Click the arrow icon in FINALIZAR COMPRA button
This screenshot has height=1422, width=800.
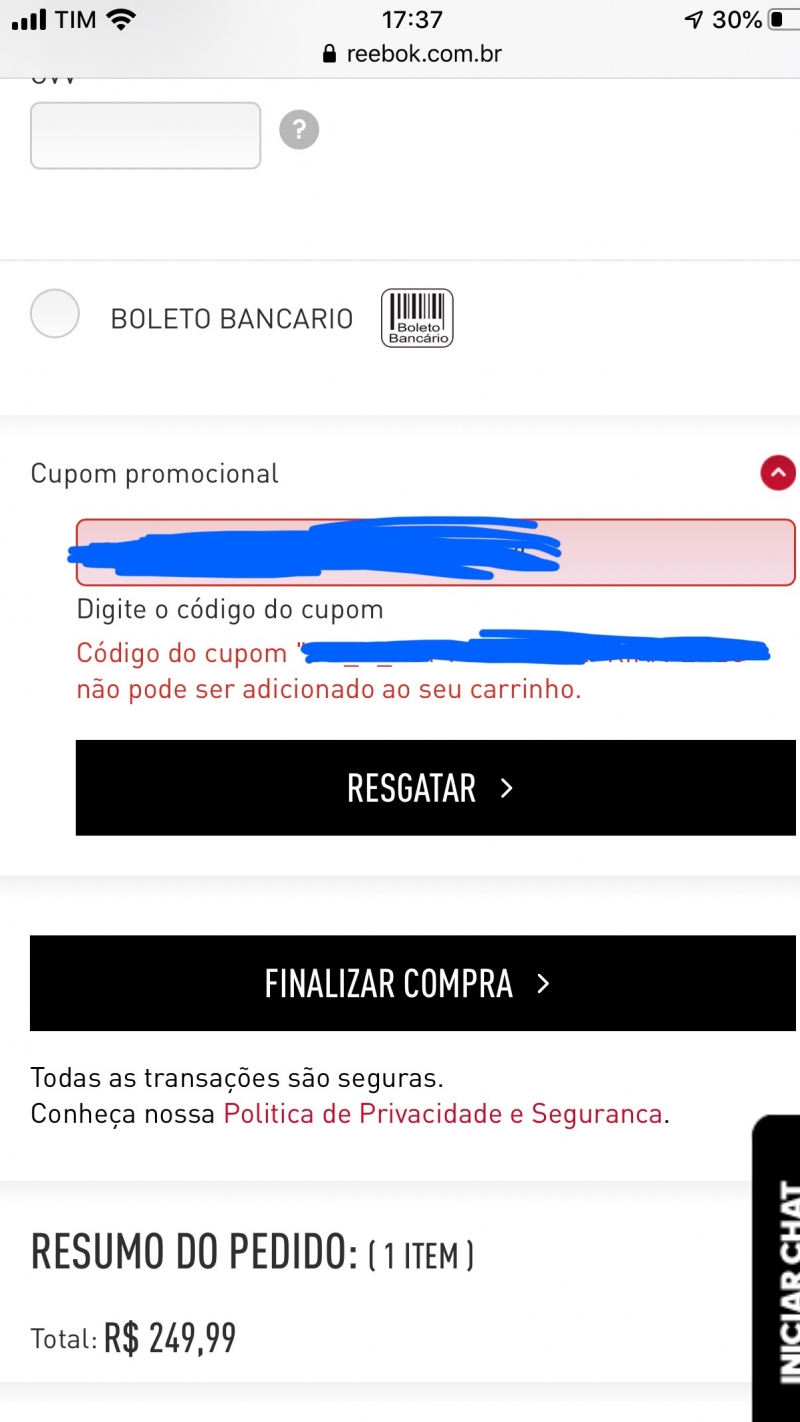point(542,984)
